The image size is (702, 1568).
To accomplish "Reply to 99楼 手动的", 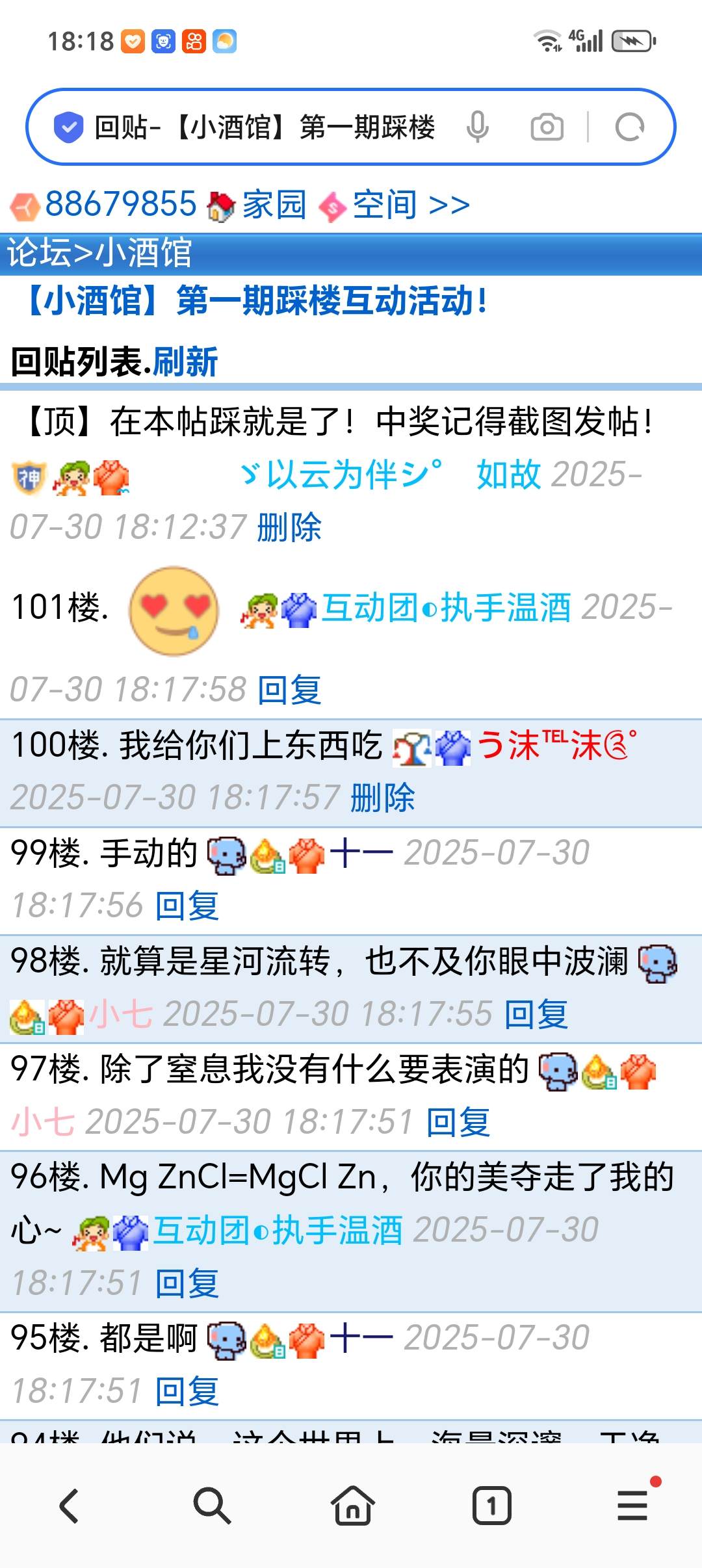I will coord(187,906).
